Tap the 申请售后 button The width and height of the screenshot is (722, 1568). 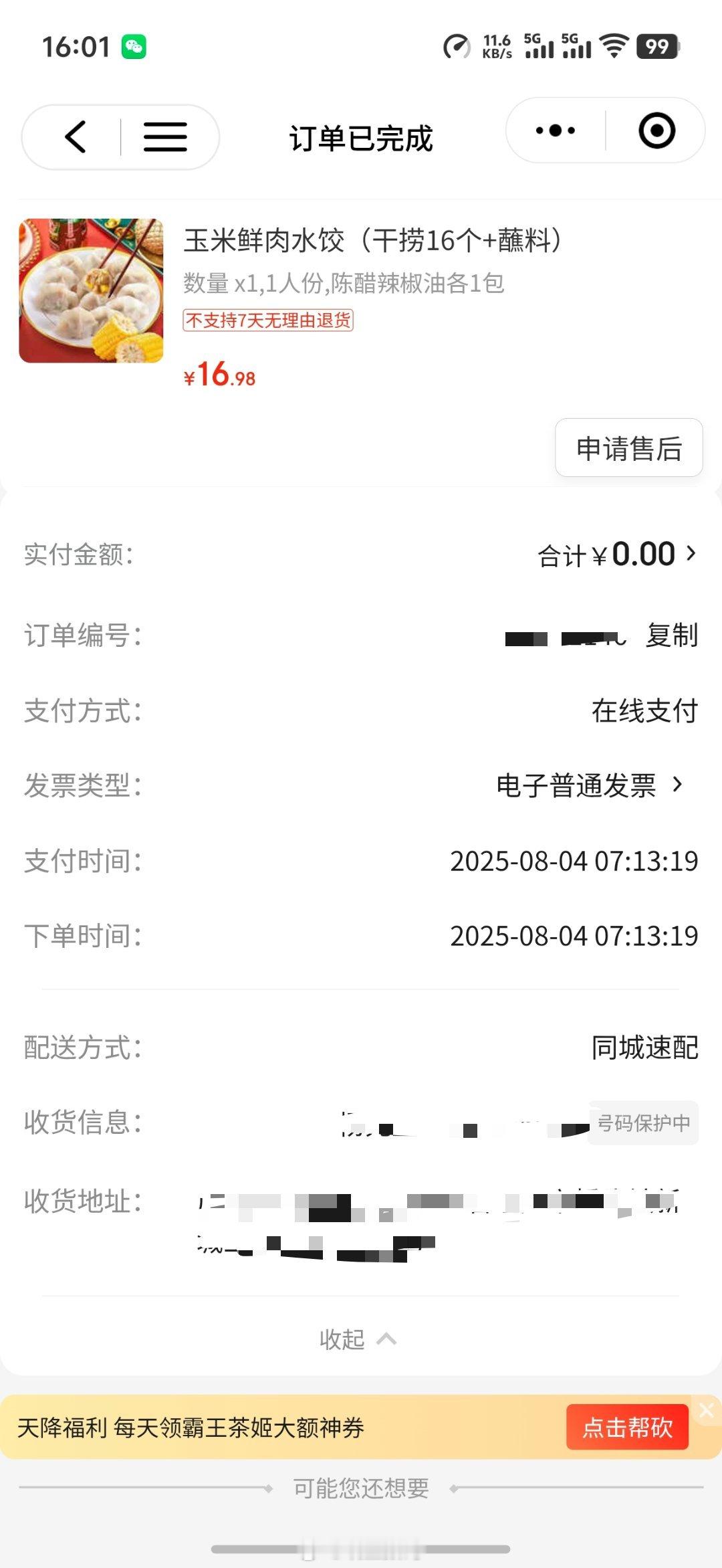tap(629, 448)
